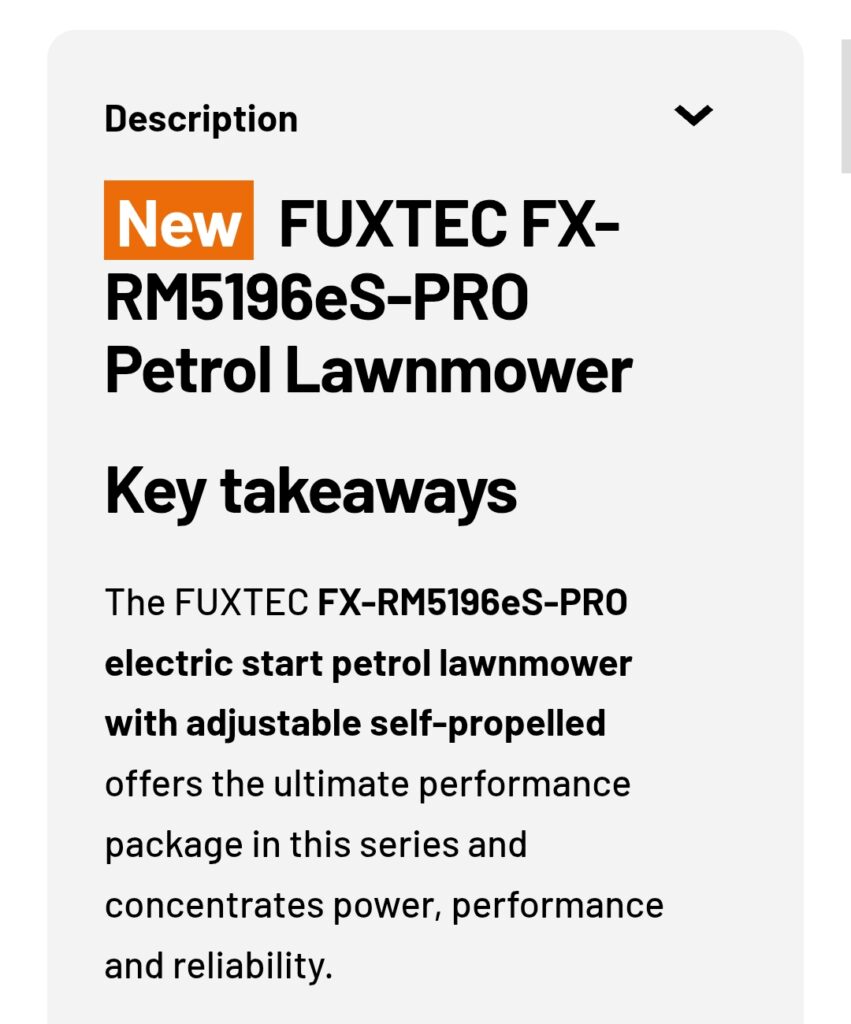Collapse the Description section
The height and width of the screenshot is (1024, 851).
(x=693, y=117)
